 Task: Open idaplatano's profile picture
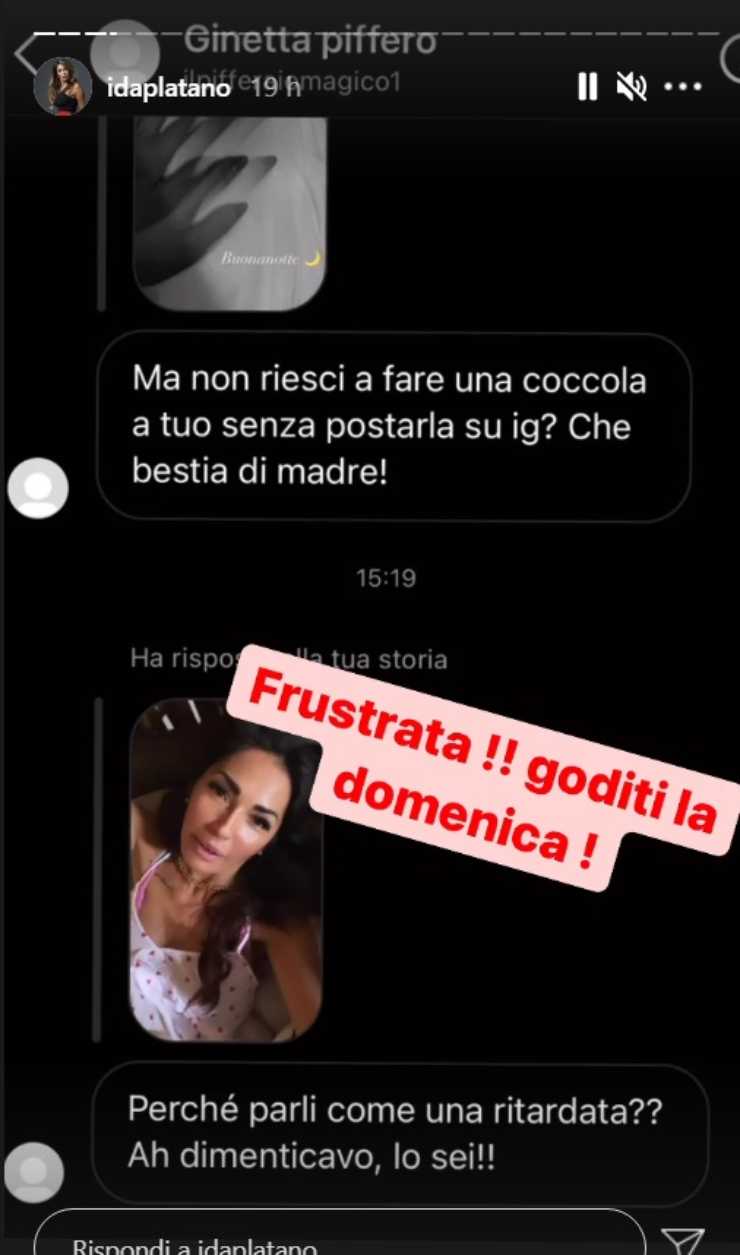pyautogui.click(x=63, y=87)
